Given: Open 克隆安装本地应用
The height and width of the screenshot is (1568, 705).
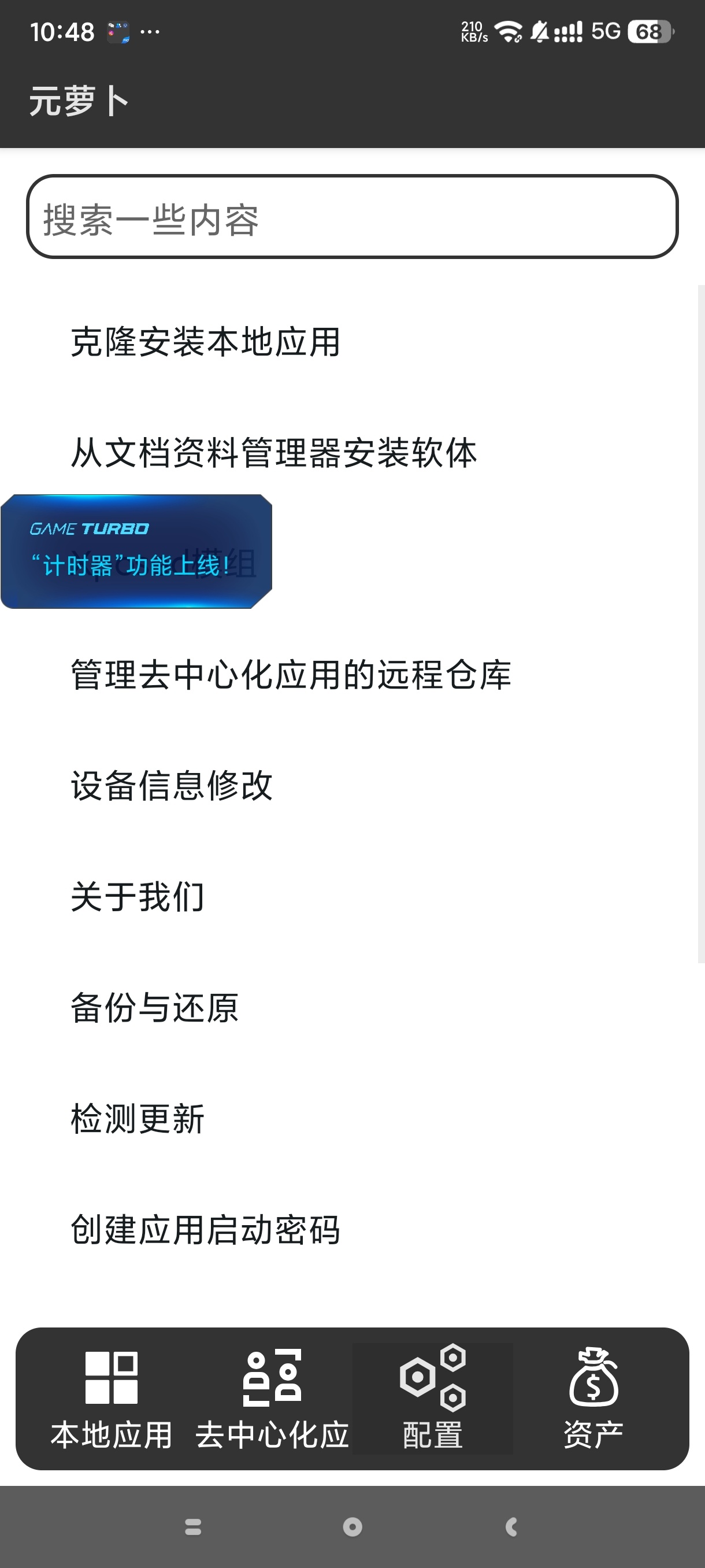Looking at the screenshot, I should tap(206, 342).
